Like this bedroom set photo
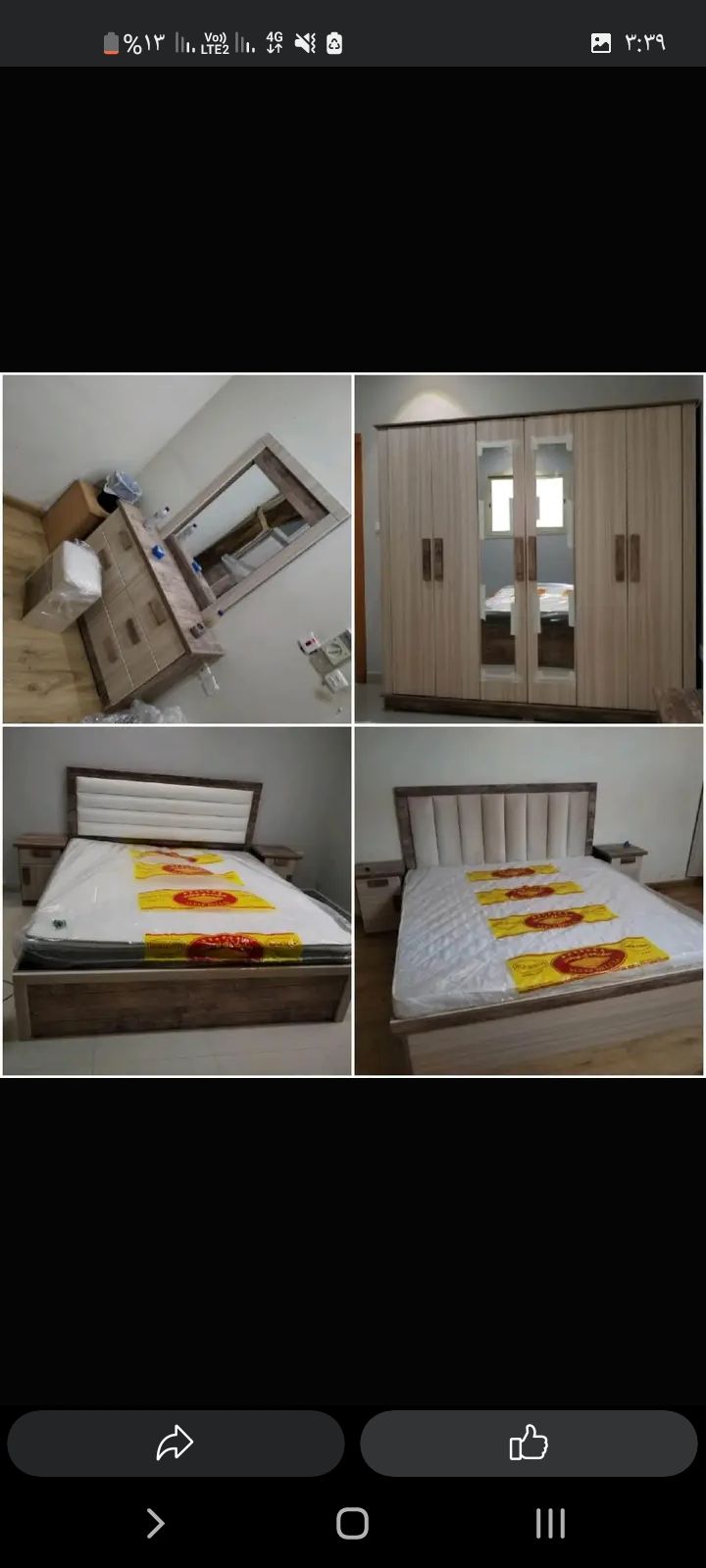Viewport: 706px width, 1568px height. pyautogui.click(x=529, y=1443)
